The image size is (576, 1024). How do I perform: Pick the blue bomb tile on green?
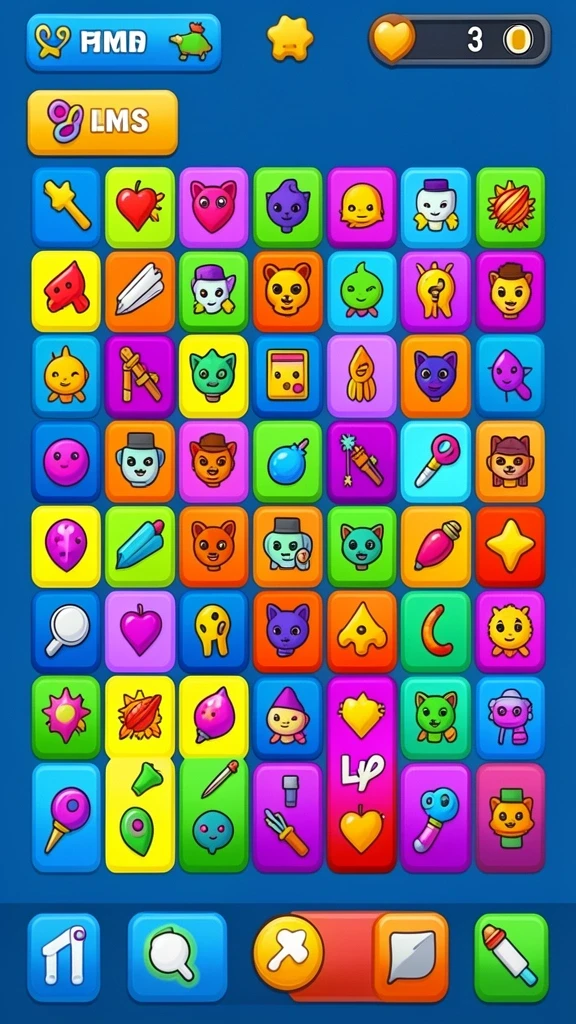tap(287, 460)
